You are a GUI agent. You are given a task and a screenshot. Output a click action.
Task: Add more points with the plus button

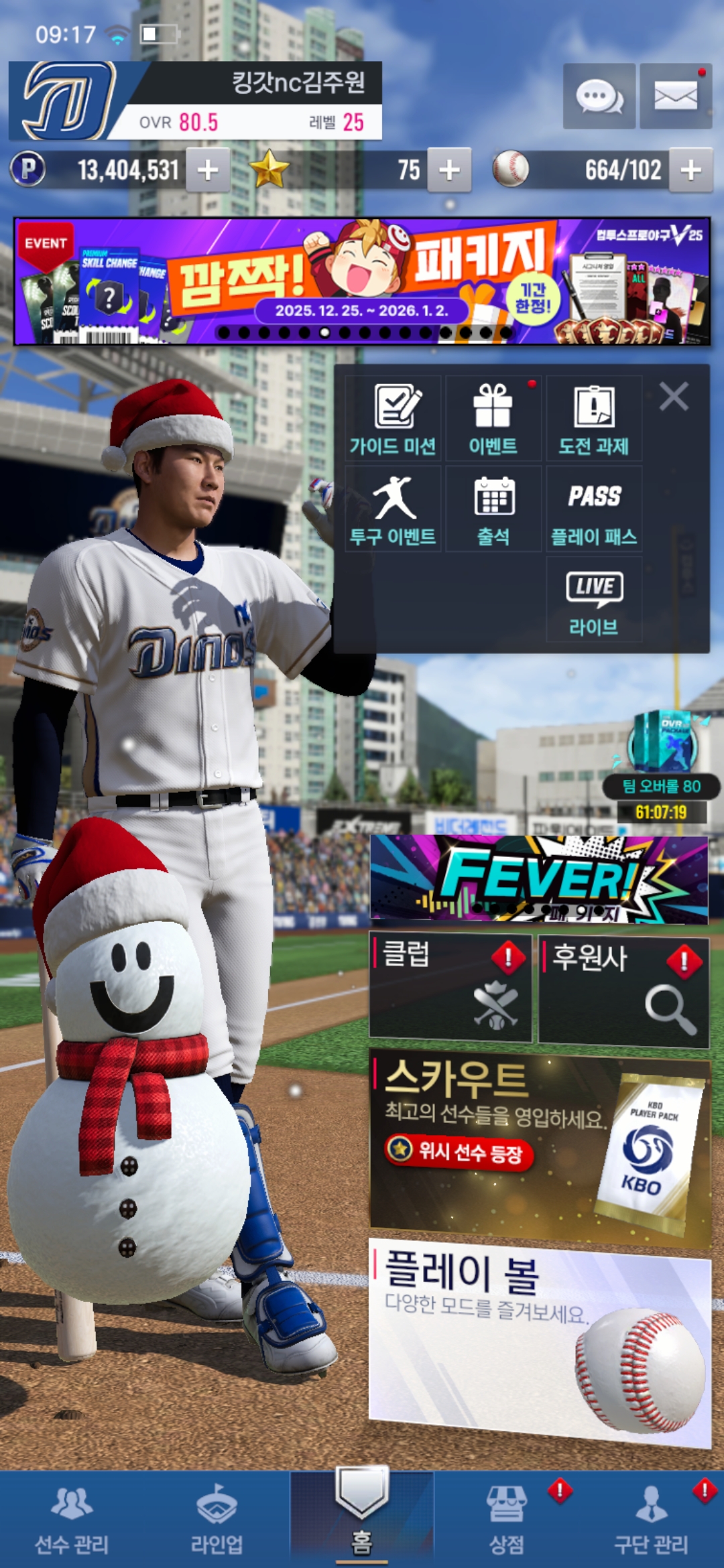pos(208,170)
